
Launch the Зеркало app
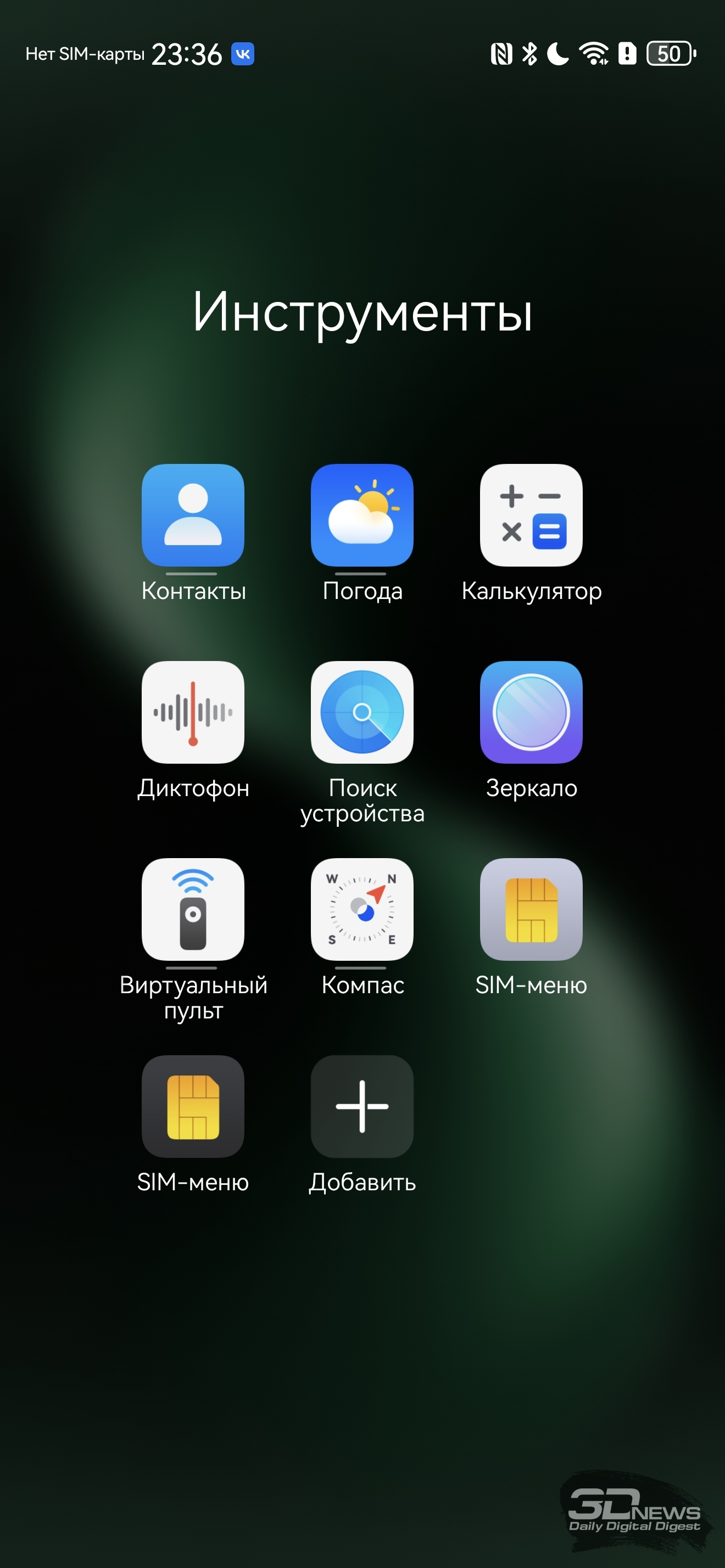point(531,712)
